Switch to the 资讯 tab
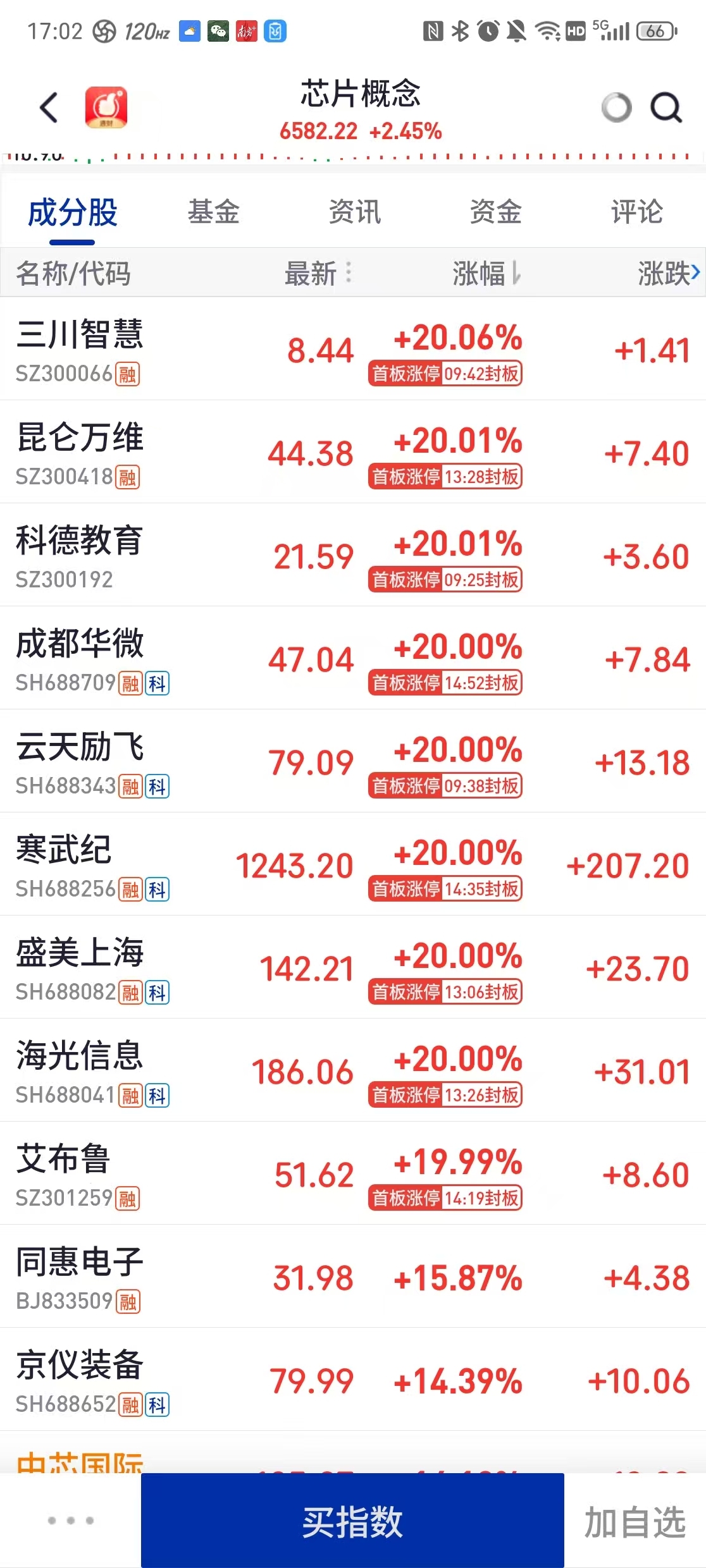Image resolution: width=706 pixels, height=1568 pixels. point(354,212)
